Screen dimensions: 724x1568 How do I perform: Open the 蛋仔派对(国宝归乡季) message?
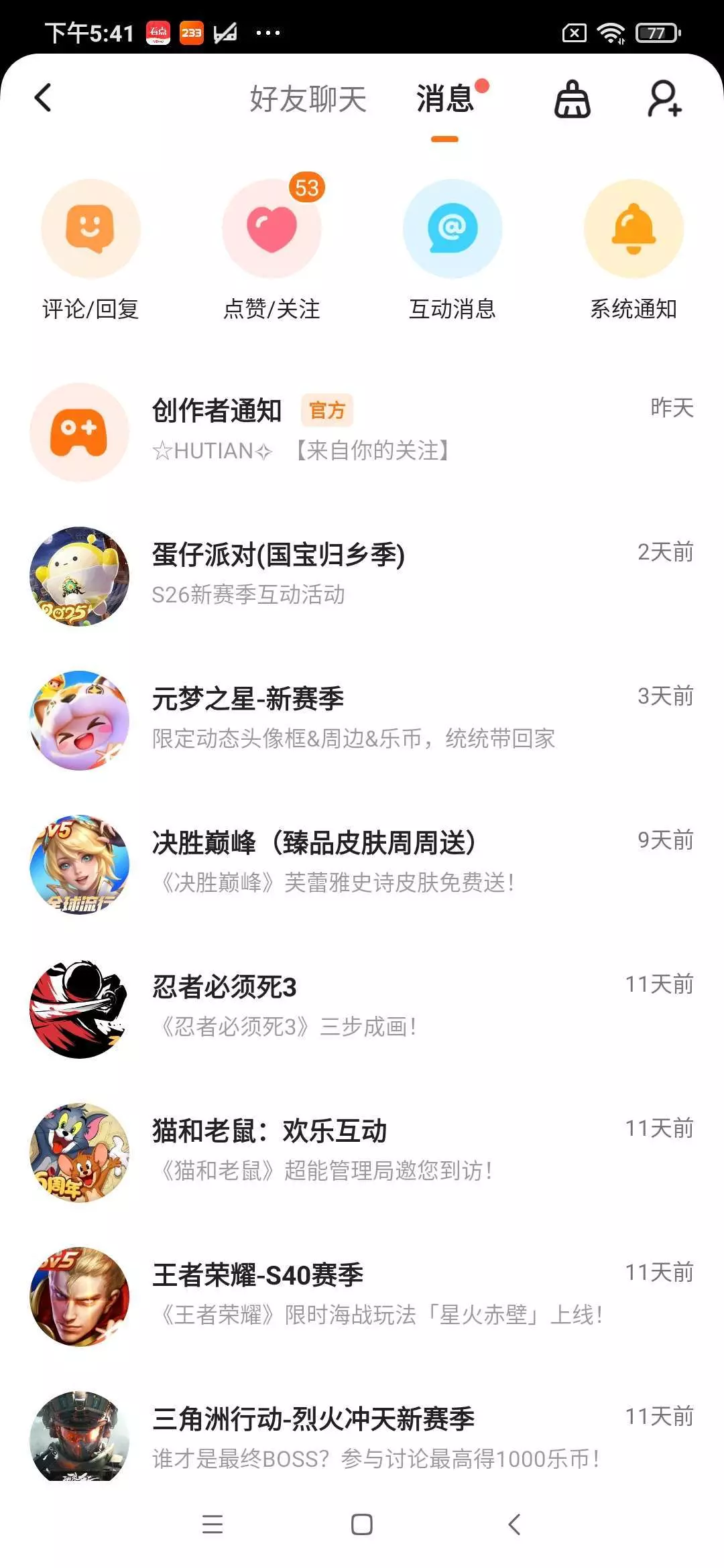[x=362, y=575]
